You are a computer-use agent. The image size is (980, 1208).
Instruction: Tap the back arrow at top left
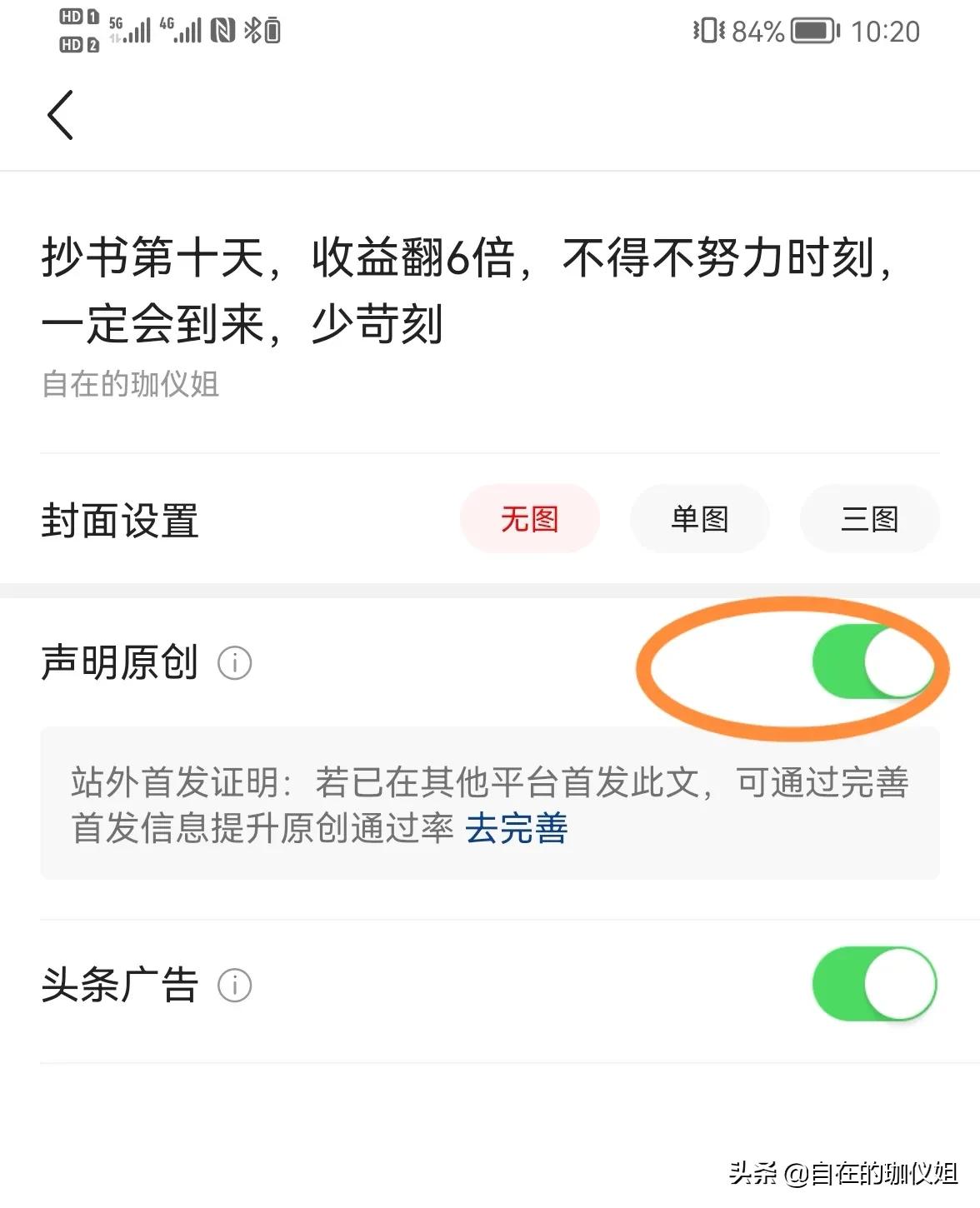click(60, 115)
